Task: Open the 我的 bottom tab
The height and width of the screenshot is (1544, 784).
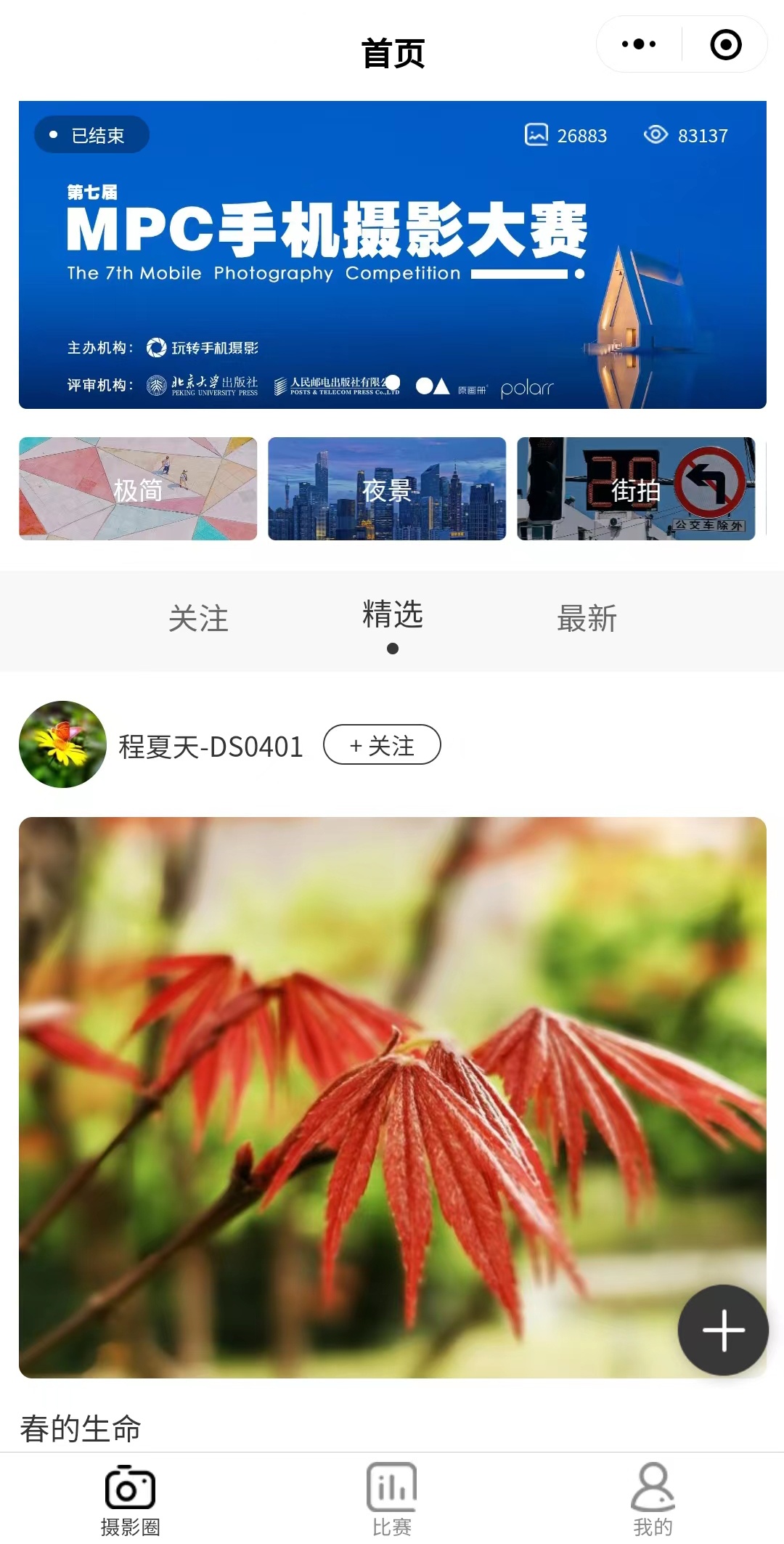Action: coord(653,1499)
